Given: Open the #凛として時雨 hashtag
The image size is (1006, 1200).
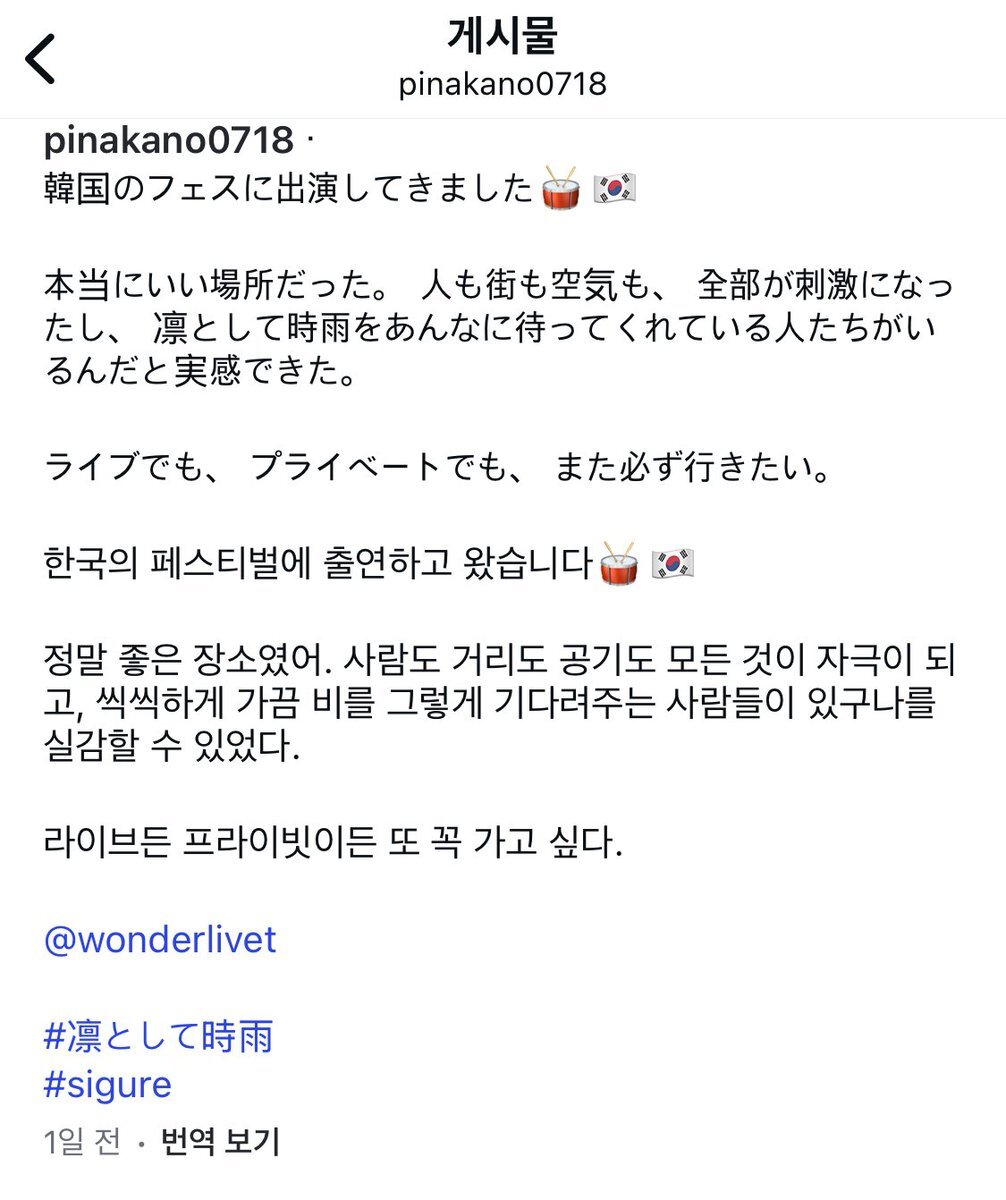Looking at the screenshot, I should coord(158,1036).
